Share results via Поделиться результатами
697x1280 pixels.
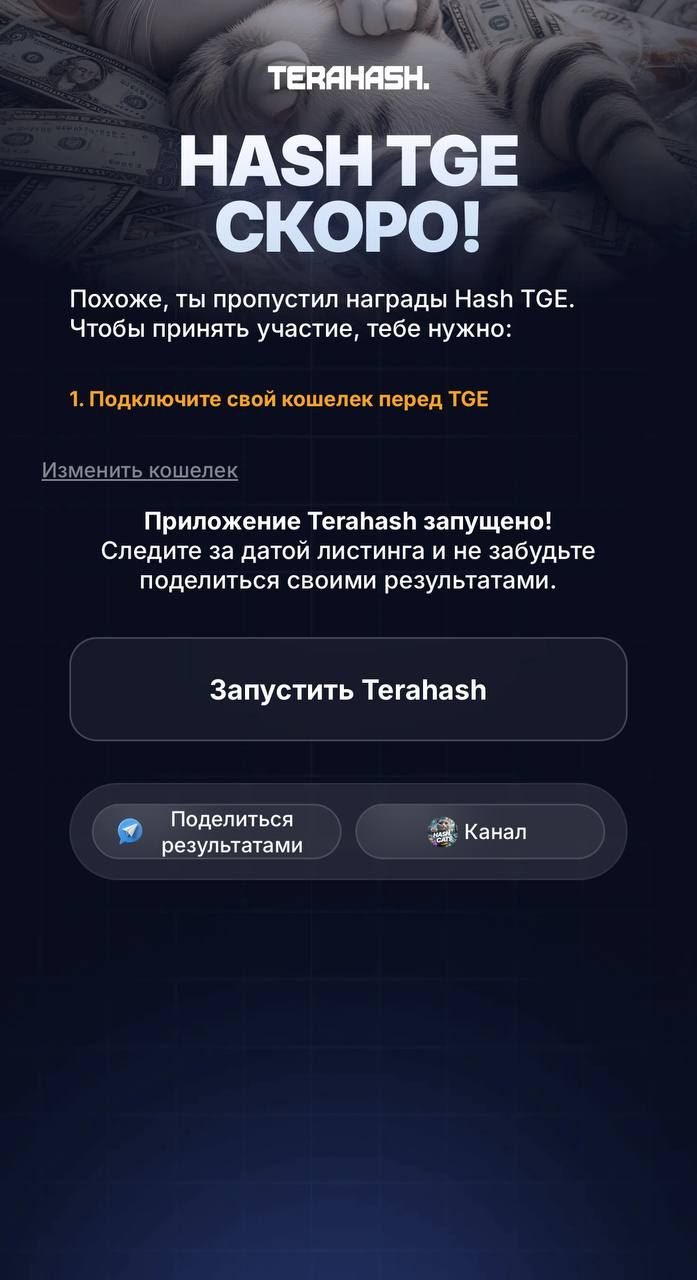pyautogui.click(x=217, y=832)
